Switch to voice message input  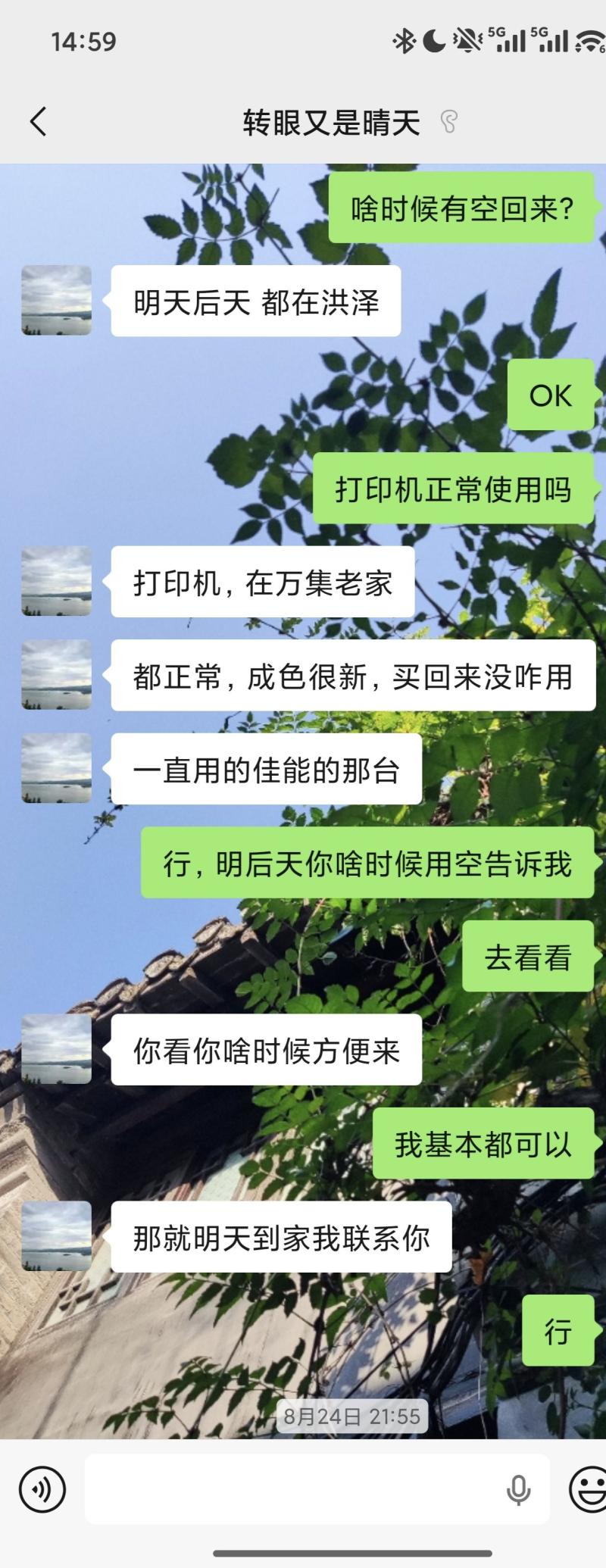pyautogui.click(x=42, y=1489)
